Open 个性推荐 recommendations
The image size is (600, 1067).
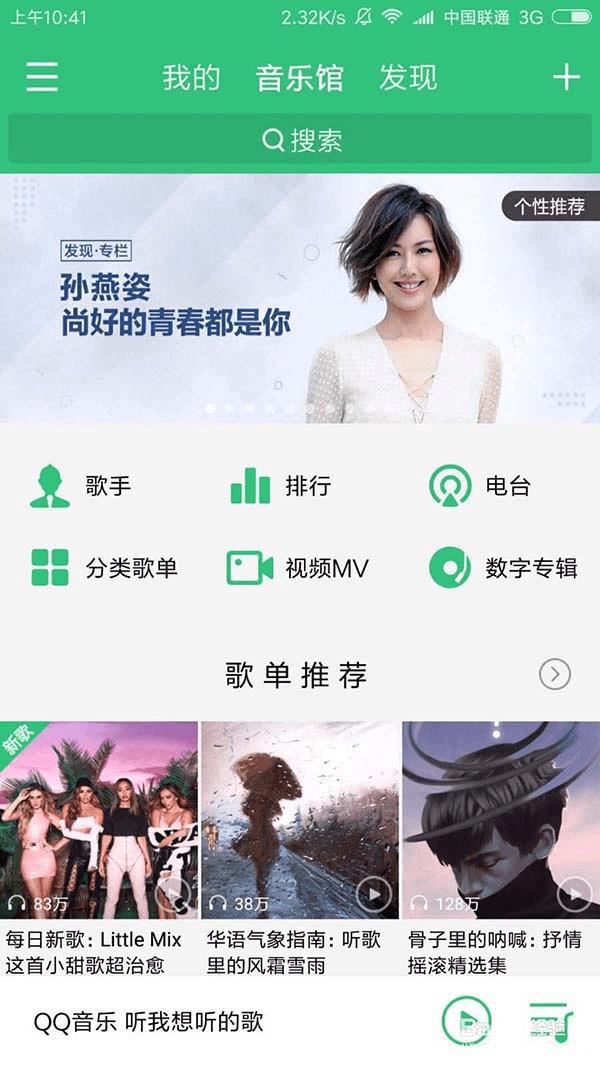click(549, 207)
